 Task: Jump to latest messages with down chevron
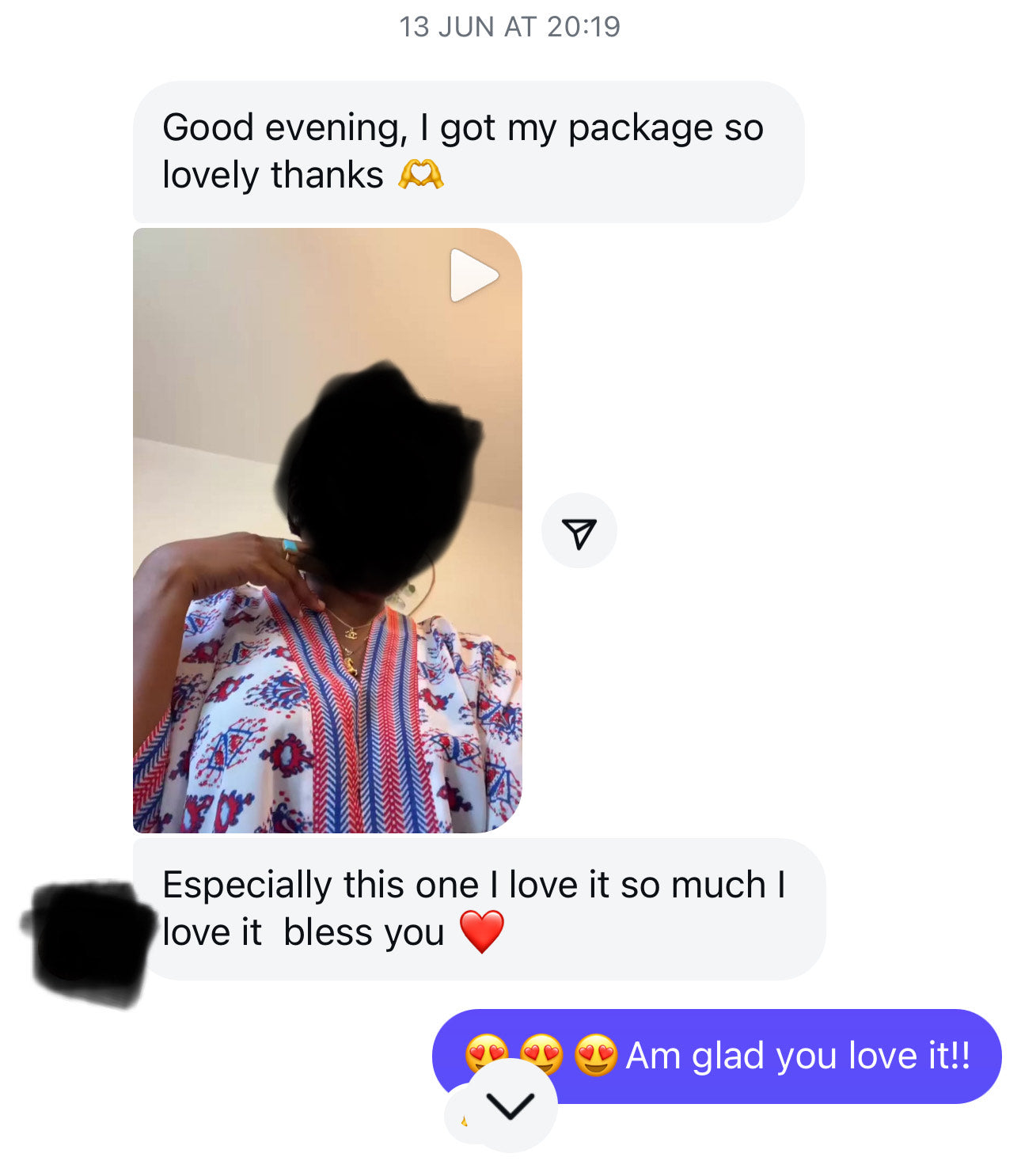(510, 1106)
